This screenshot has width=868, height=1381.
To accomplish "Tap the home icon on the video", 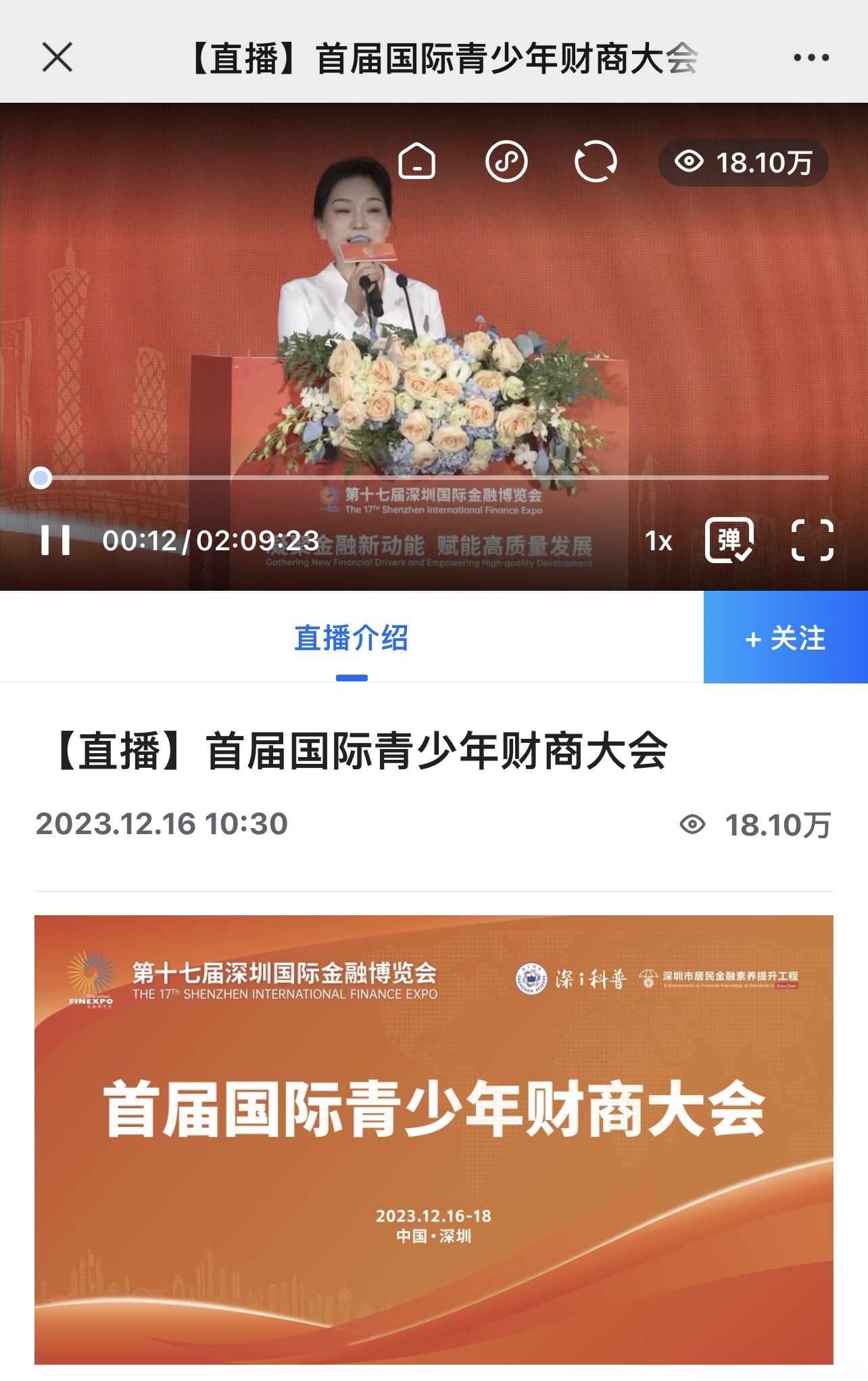I will pos(416,162).
